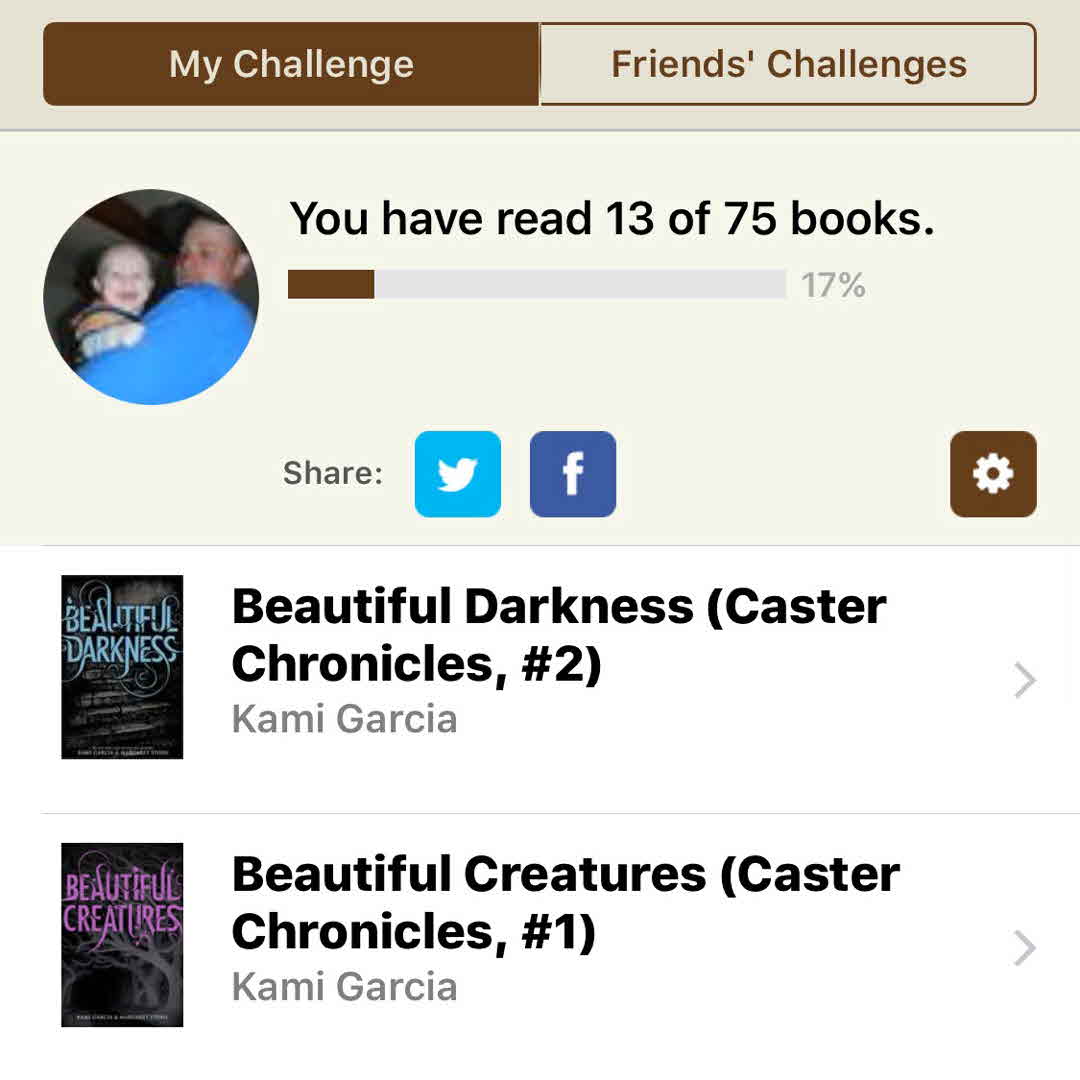
Task: Select the My Challenge tab
Action: 291,65
